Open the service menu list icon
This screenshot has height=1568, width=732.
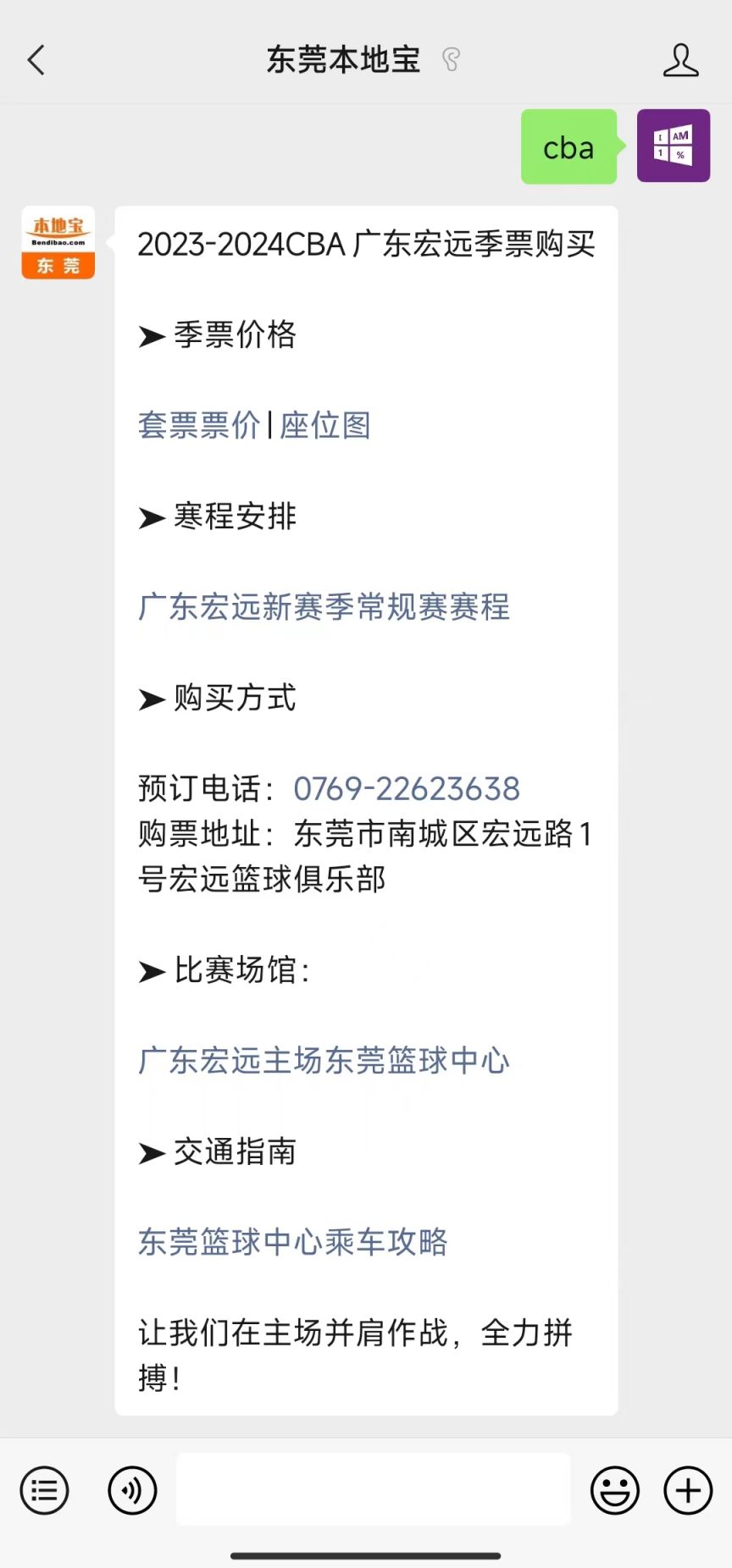[44, 1490]
